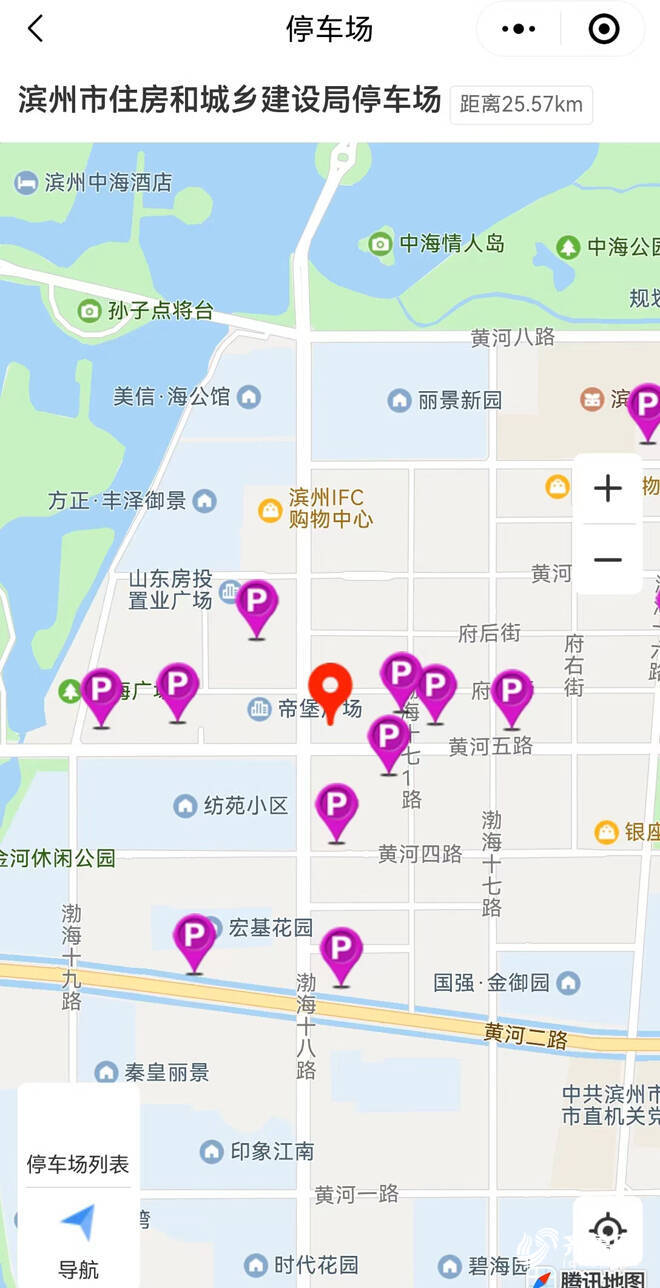Close the mini program via the circle icon

[604, 29]
